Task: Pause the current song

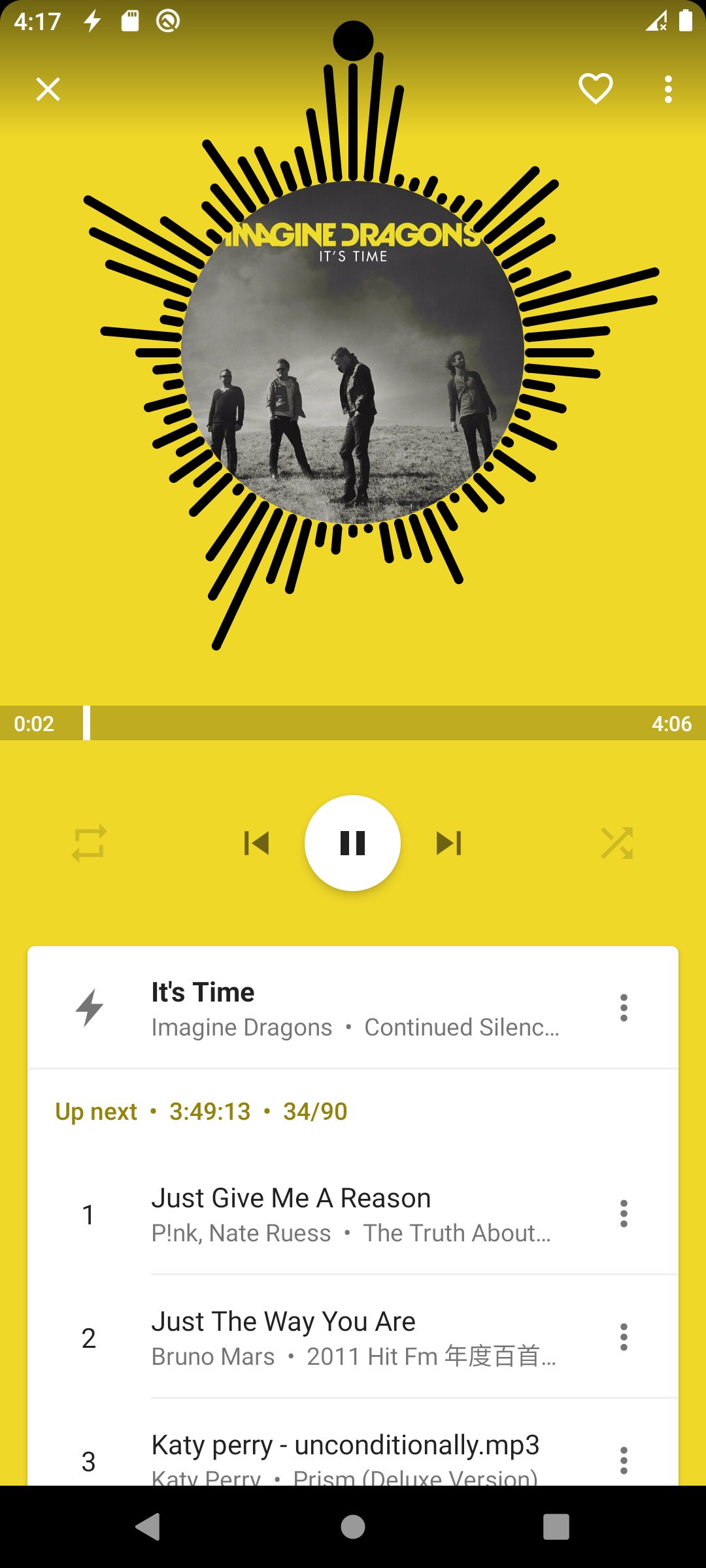Action: [352, 843]
